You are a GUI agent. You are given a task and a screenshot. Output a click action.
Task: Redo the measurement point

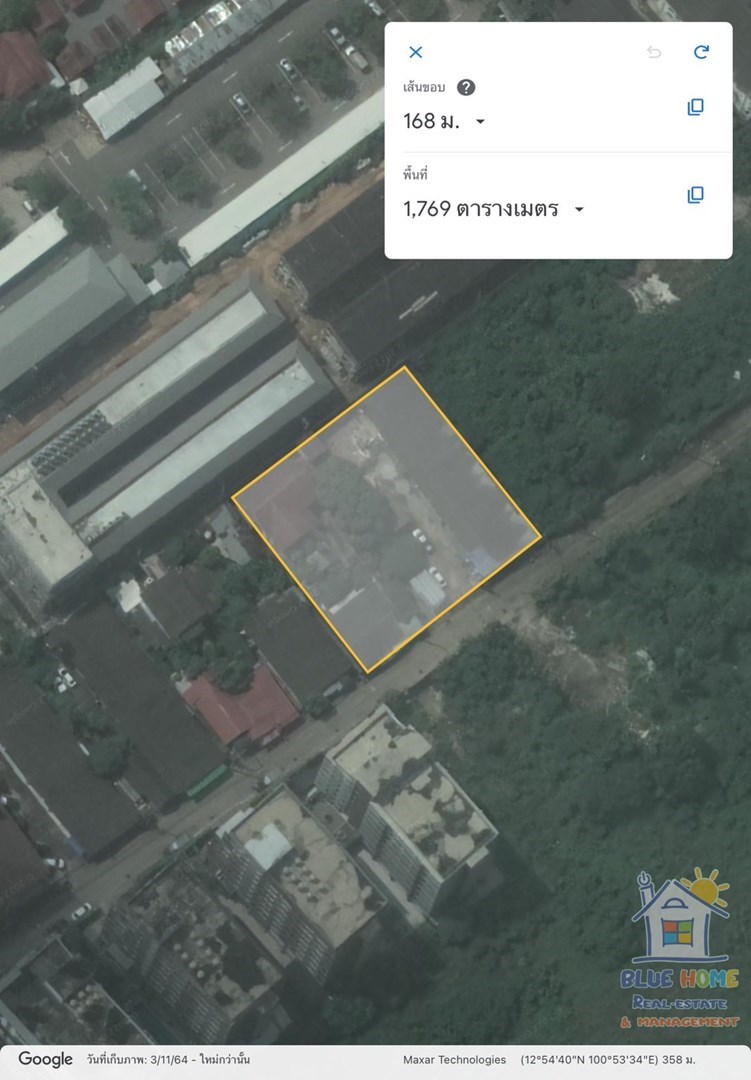click(x=701, y=52)
